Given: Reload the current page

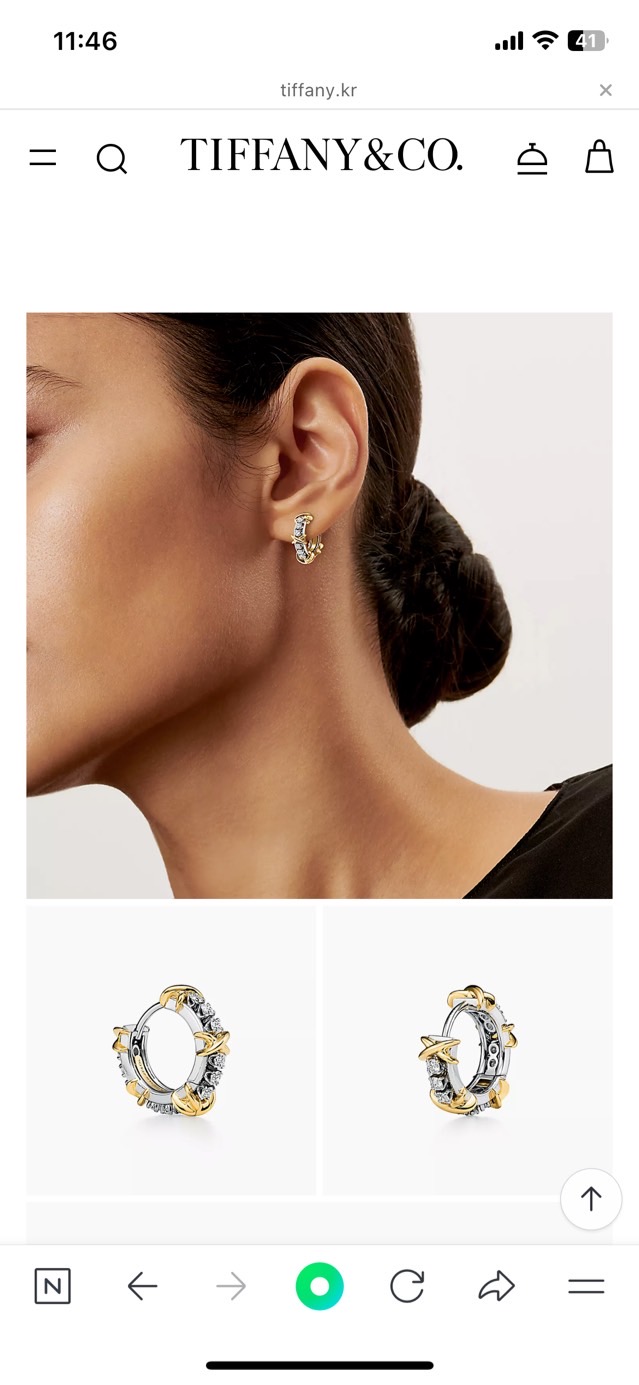Looking at the screenshot, I should click(407, 1286).
